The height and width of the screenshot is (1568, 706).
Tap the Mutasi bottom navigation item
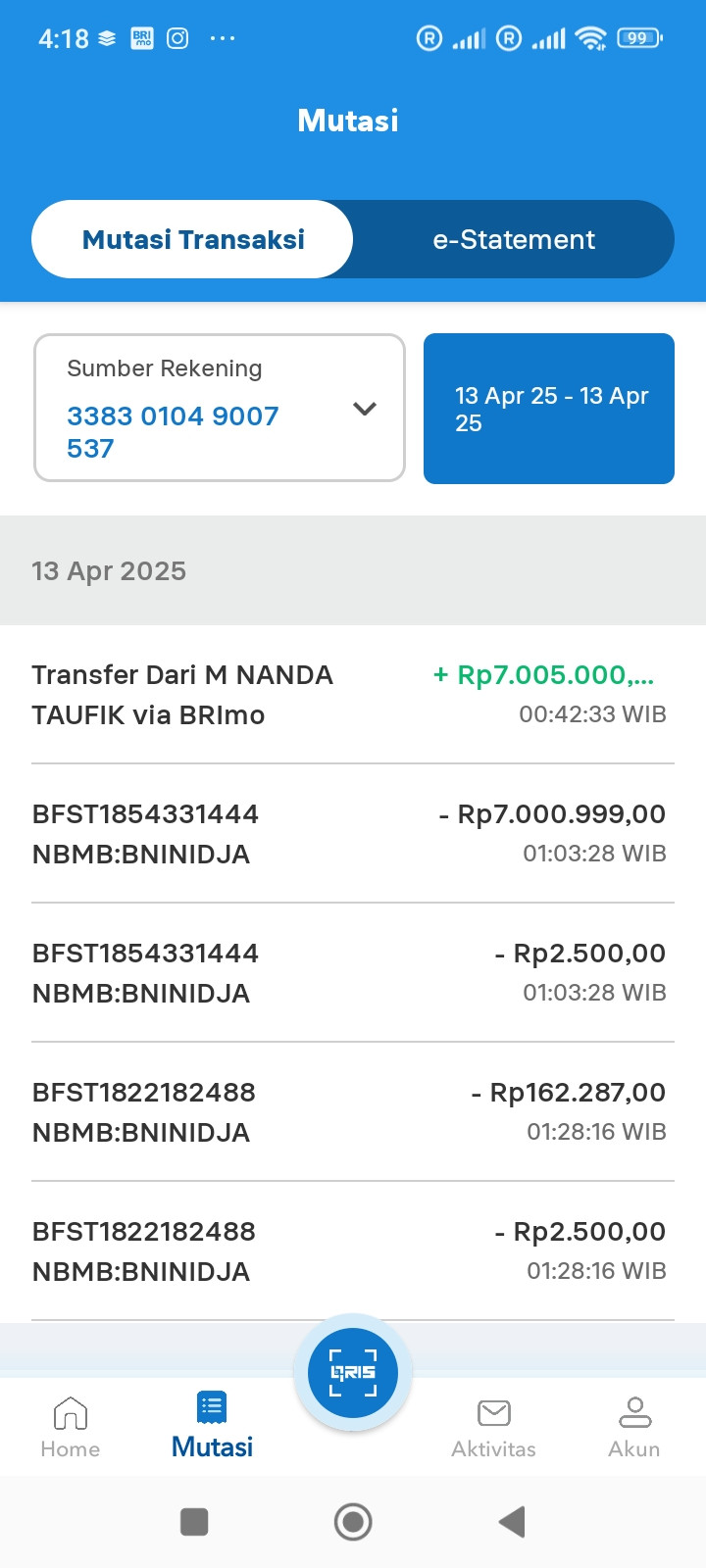212,1427
